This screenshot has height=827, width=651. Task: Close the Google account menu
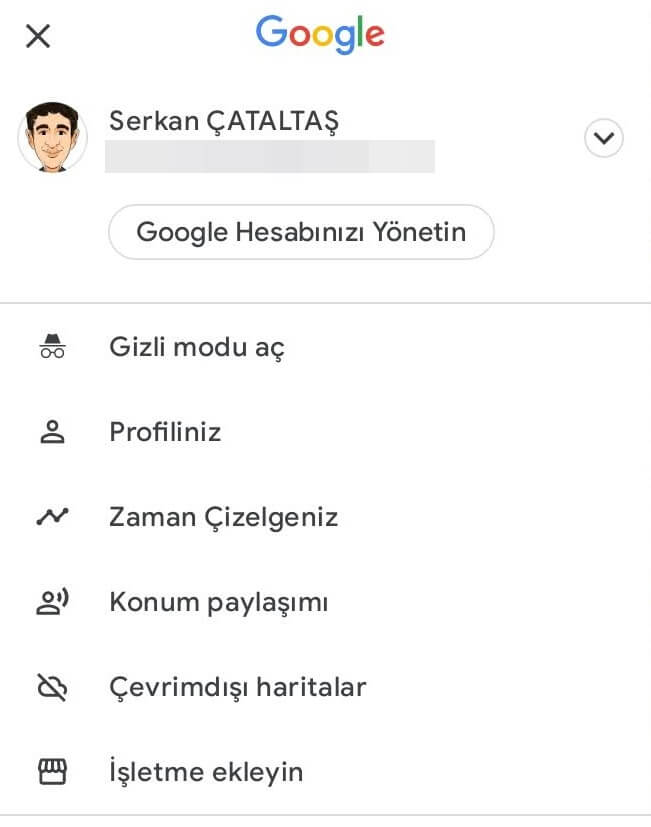[x=38, y=37]
